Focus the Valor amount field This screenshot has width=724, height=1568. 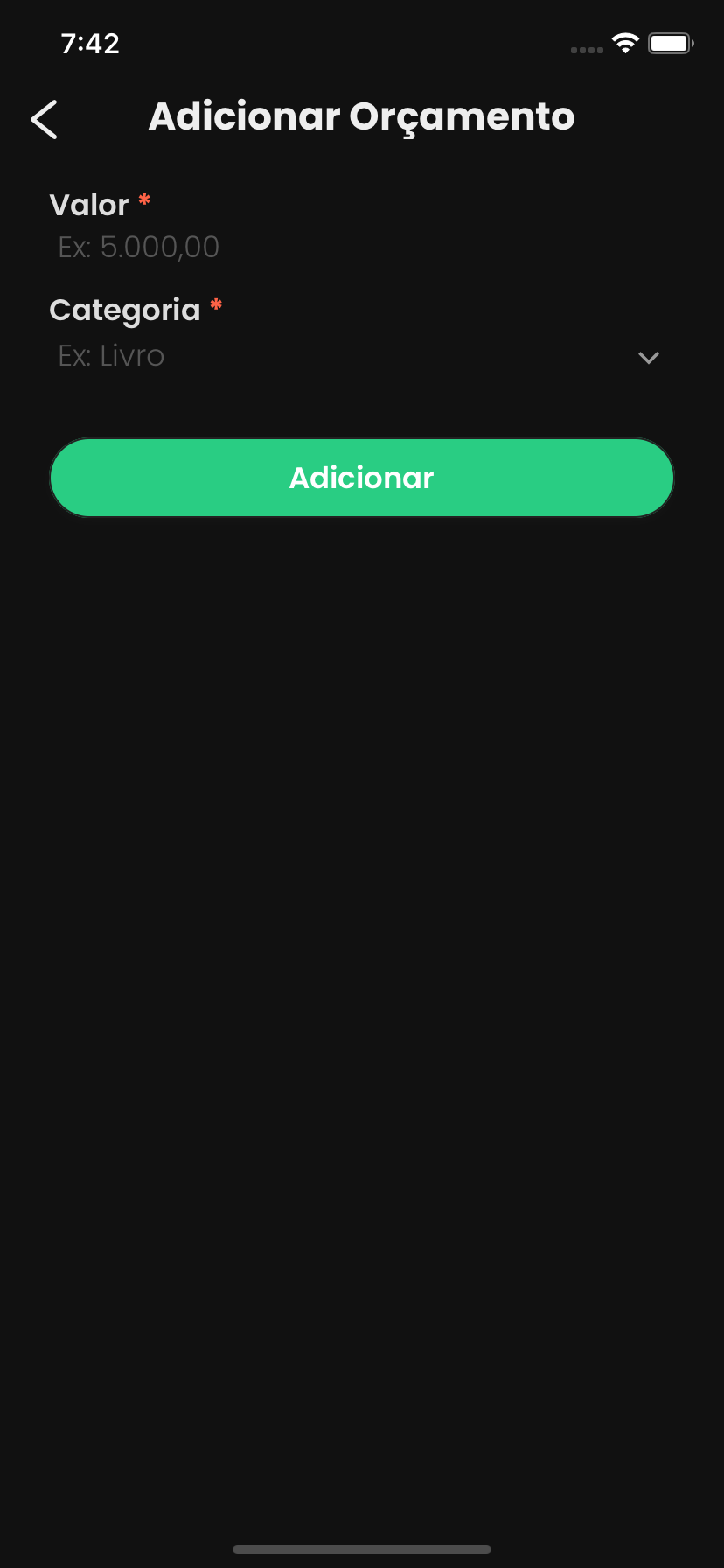[350, 248]
